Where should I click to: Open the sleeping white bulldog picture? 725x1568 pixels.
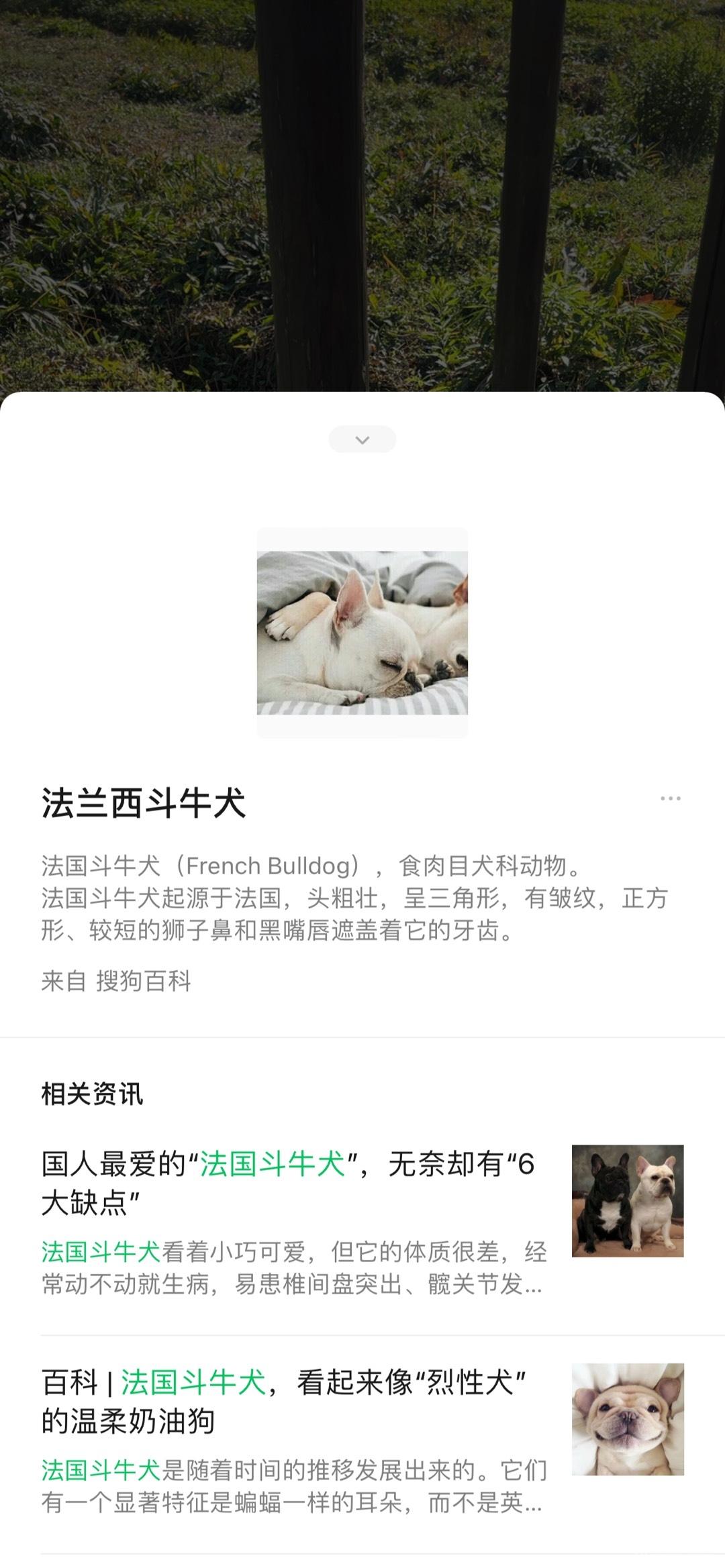click(362, 633)
